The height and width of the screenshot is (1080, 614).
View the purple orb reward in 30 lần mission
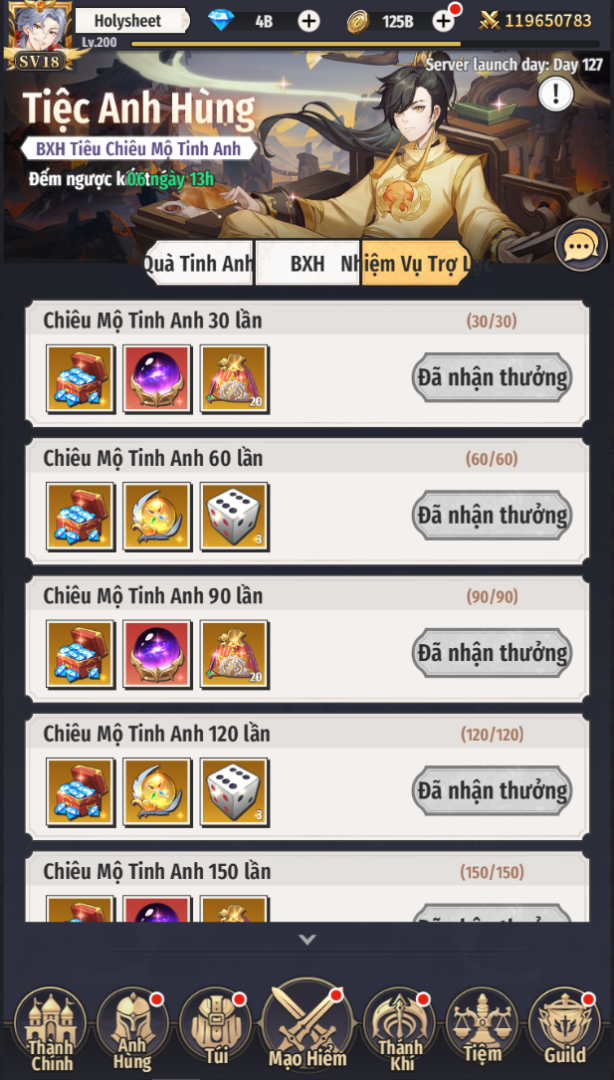pyautogui.click(x=157, y=379)
